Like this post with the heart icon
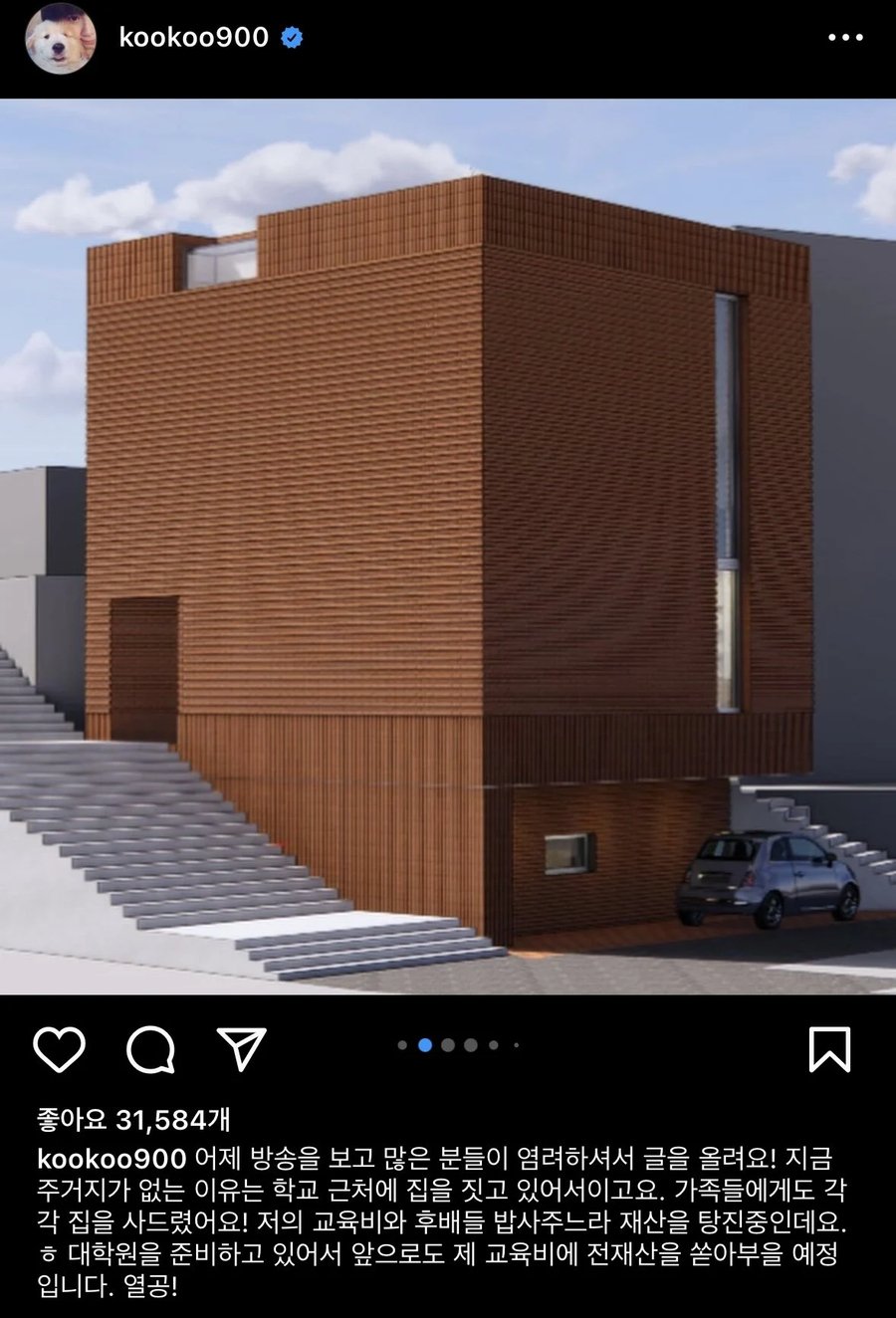 60,1049
